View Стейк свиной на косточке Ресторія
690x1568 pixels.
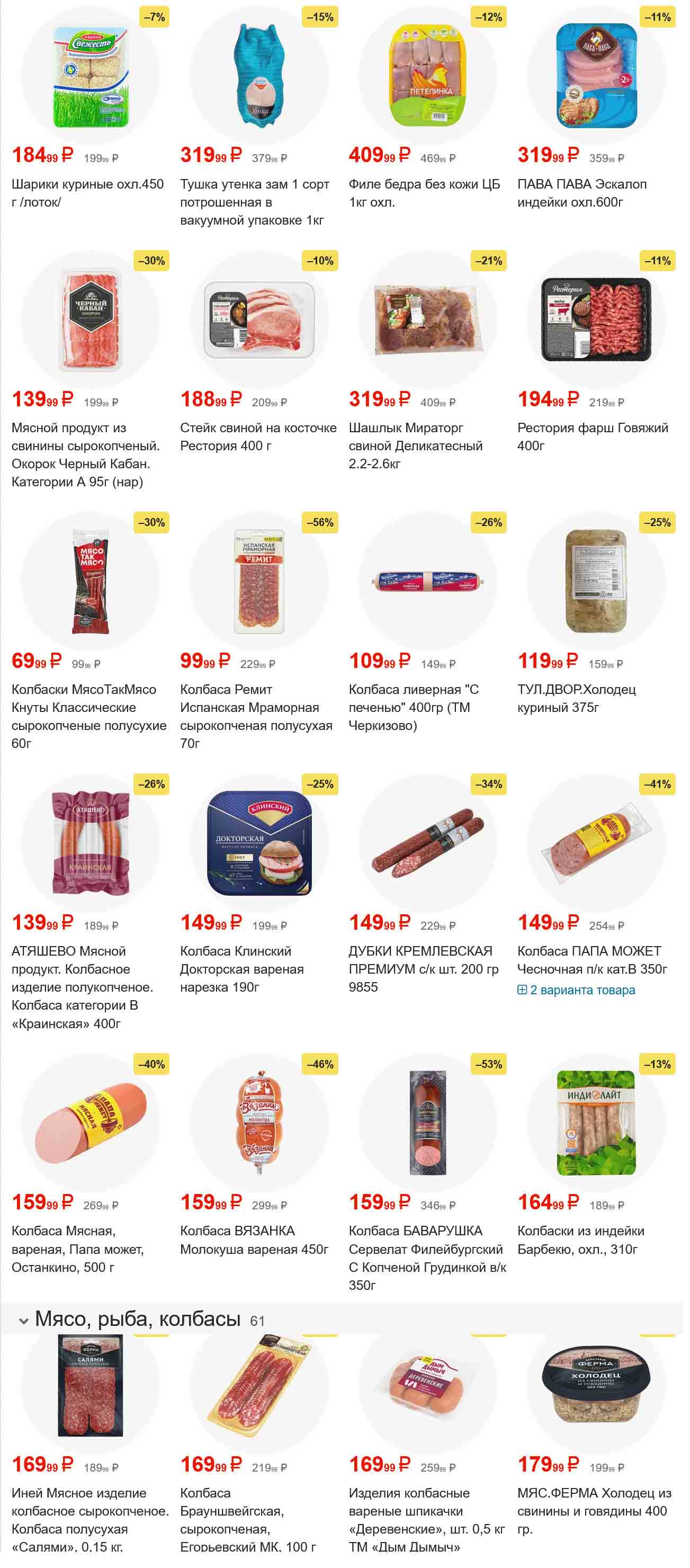click(258, 436)
